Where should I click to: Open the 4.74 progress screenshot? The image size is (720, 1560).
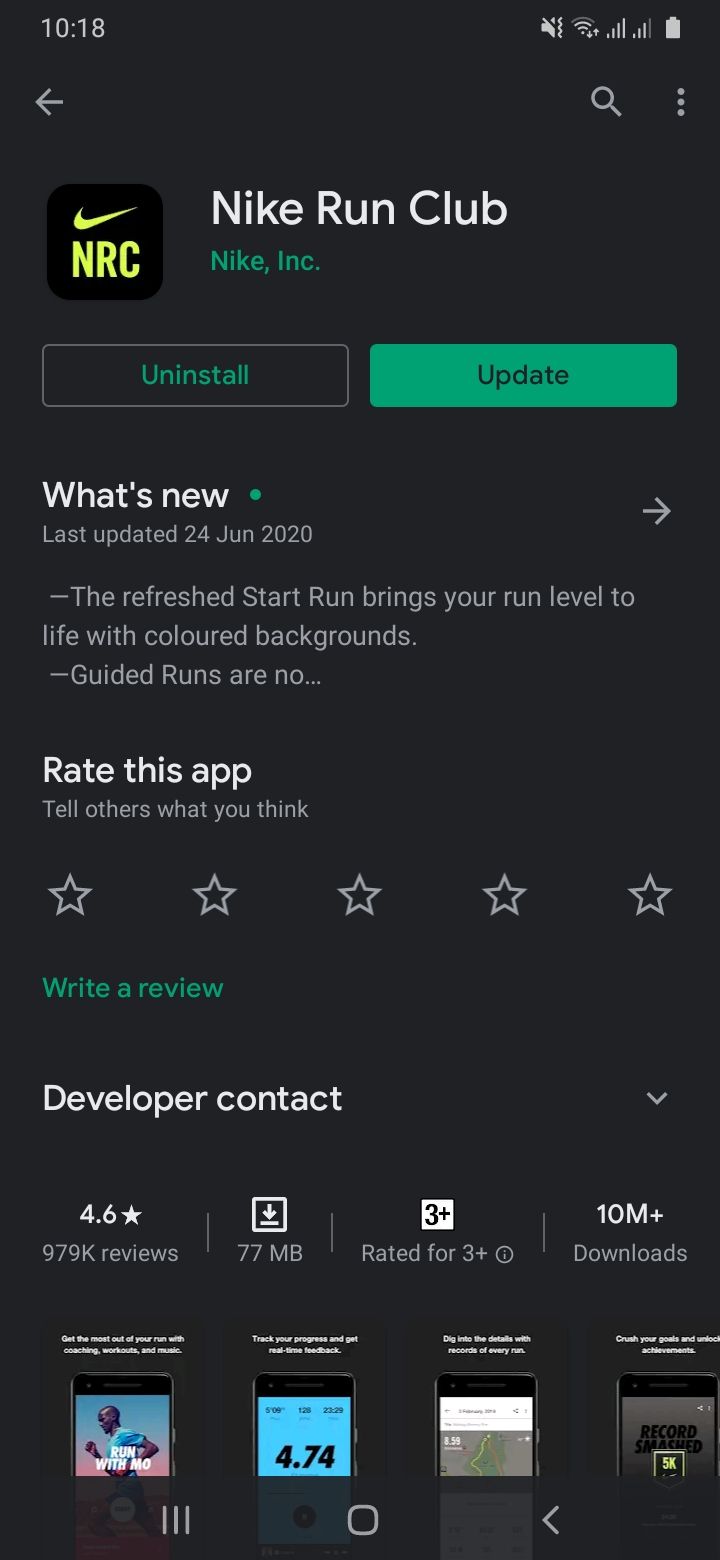point(304,1420)
